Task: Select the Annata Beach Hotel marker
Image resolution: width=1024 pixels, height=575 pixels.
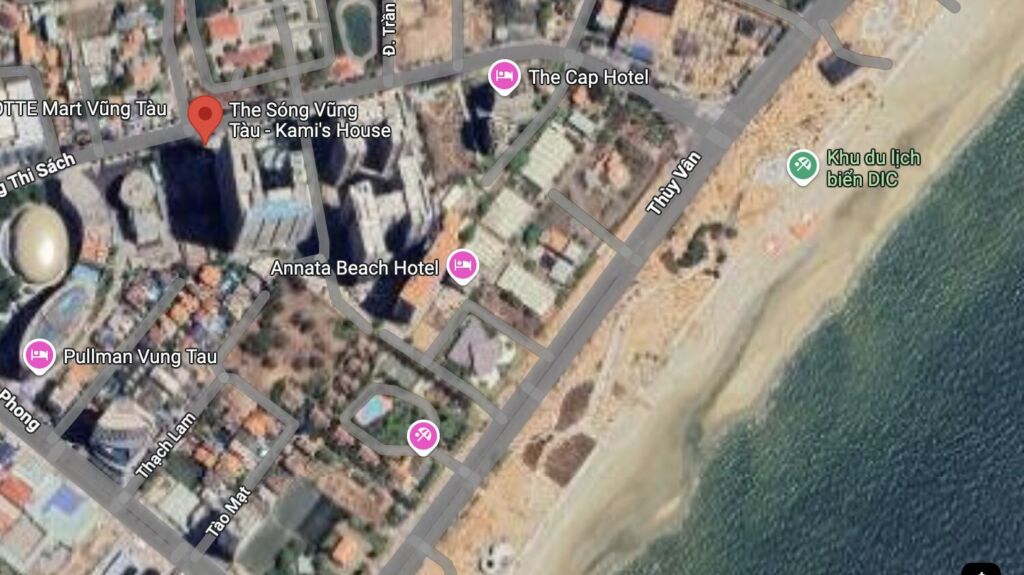Action: click(462, 266)
